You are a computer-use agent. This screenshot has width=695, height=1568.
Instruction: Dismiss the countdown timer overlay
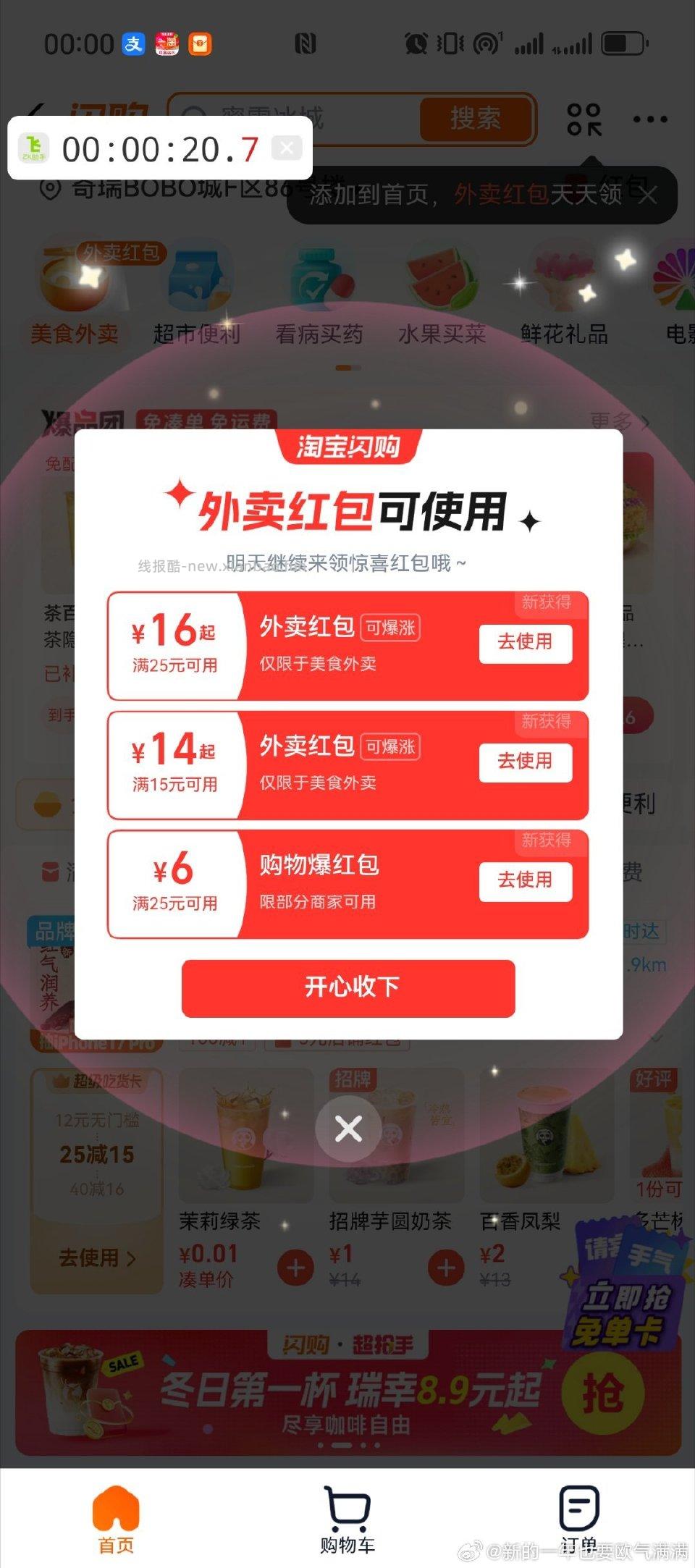[x=286, y=148]
